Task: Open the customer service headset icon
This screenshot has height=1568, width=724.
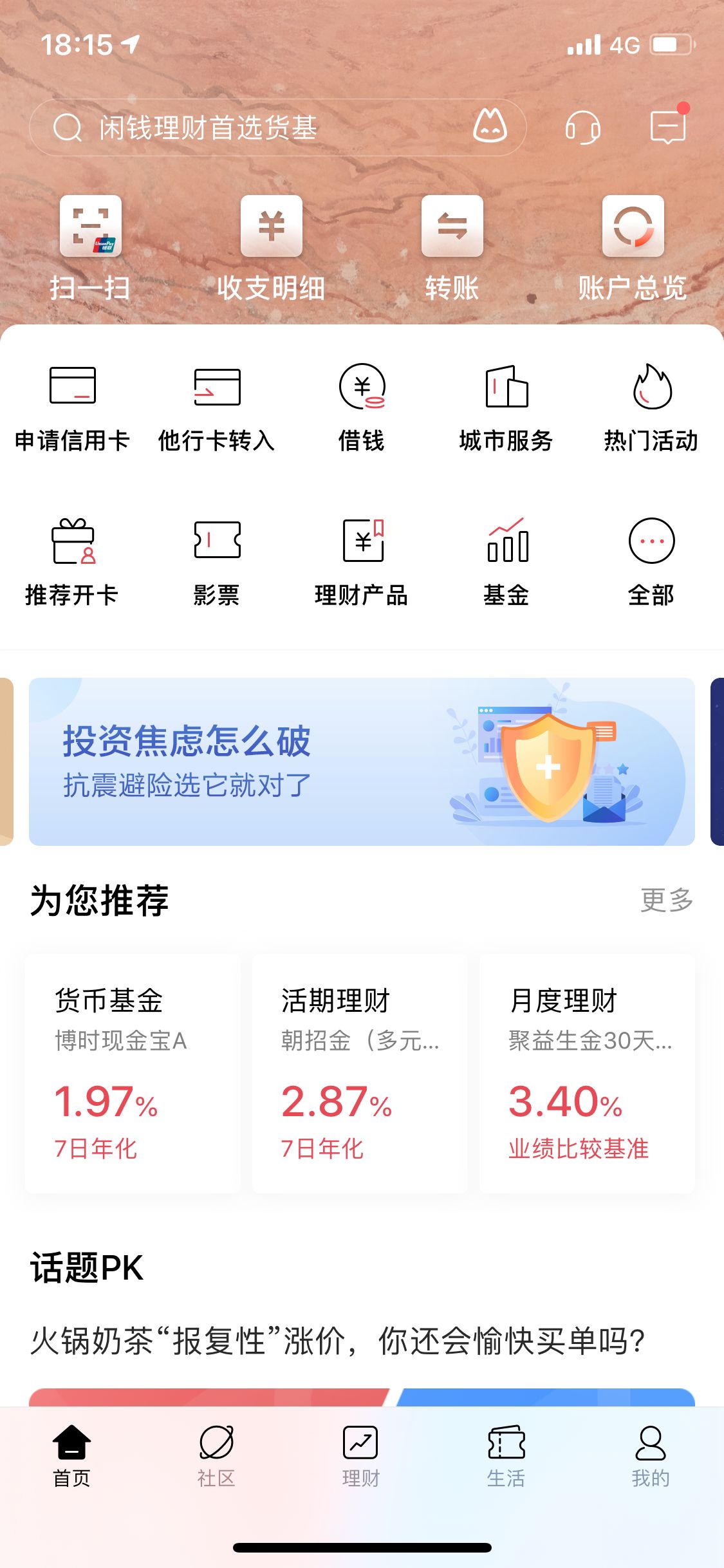Action: [582, 127]
